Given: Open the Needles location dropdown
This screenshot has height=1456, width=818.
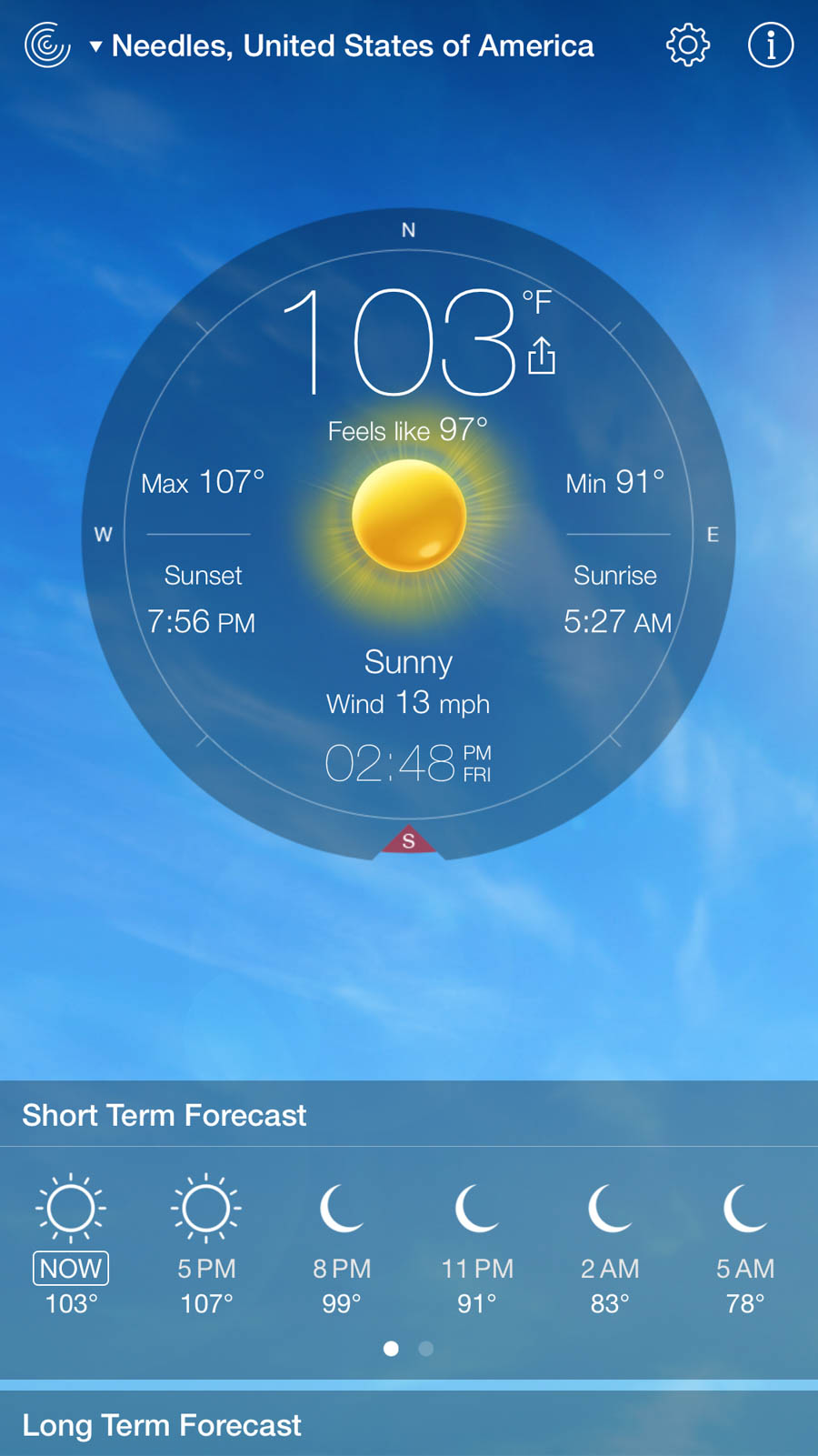Looking at the screenshot, I should tap(344, 45).
